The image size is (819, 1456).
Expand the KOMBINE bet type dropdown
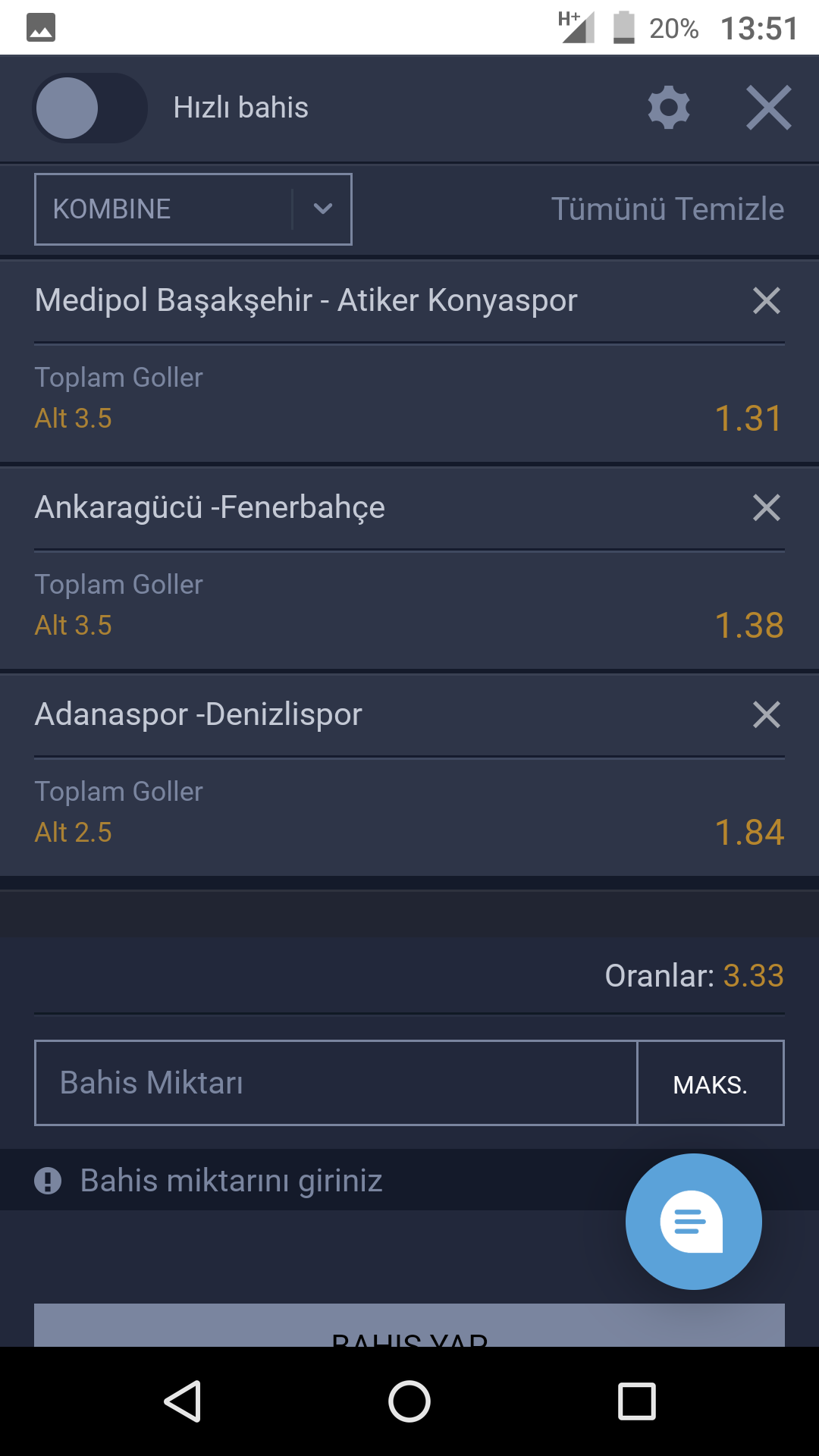point(193,209)
